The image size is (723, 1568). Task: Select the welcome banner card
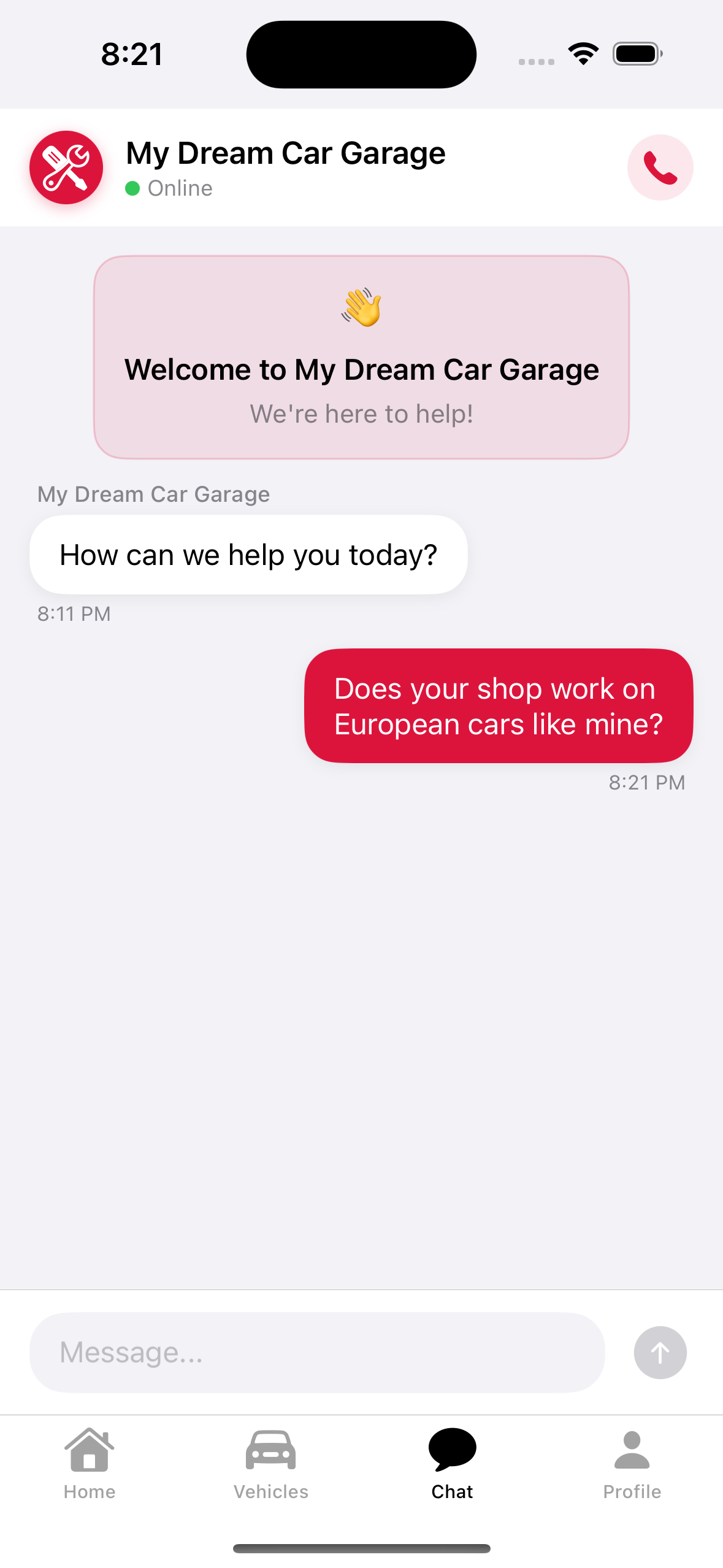(361, 356)
